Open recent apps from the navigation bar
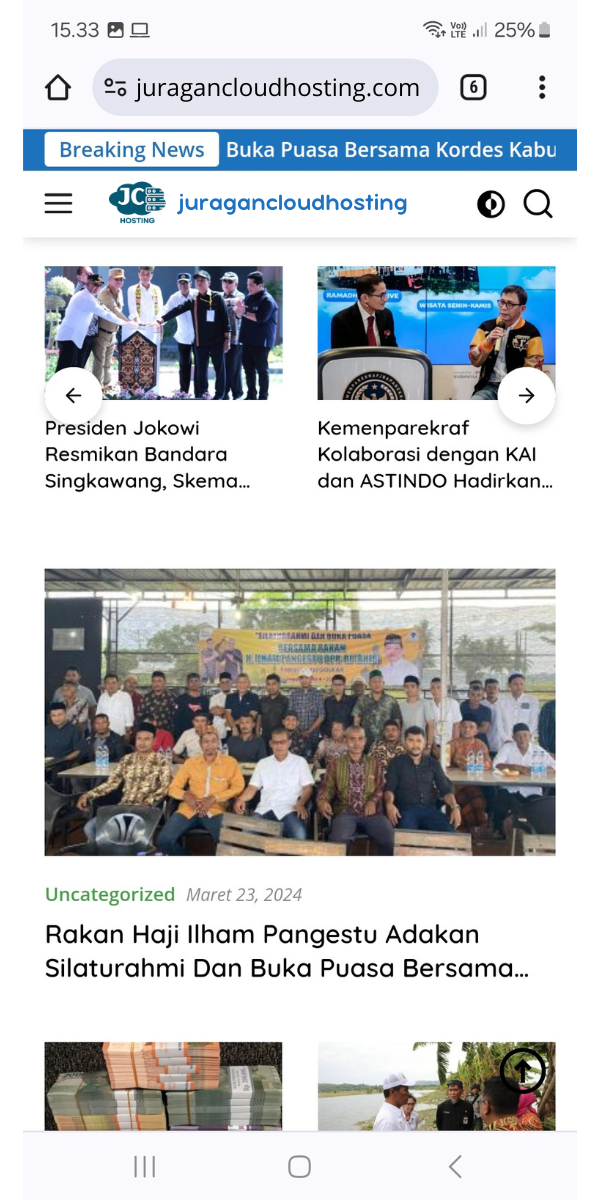This screenshot has height=1200, width=600. (x=145, y=1166)
